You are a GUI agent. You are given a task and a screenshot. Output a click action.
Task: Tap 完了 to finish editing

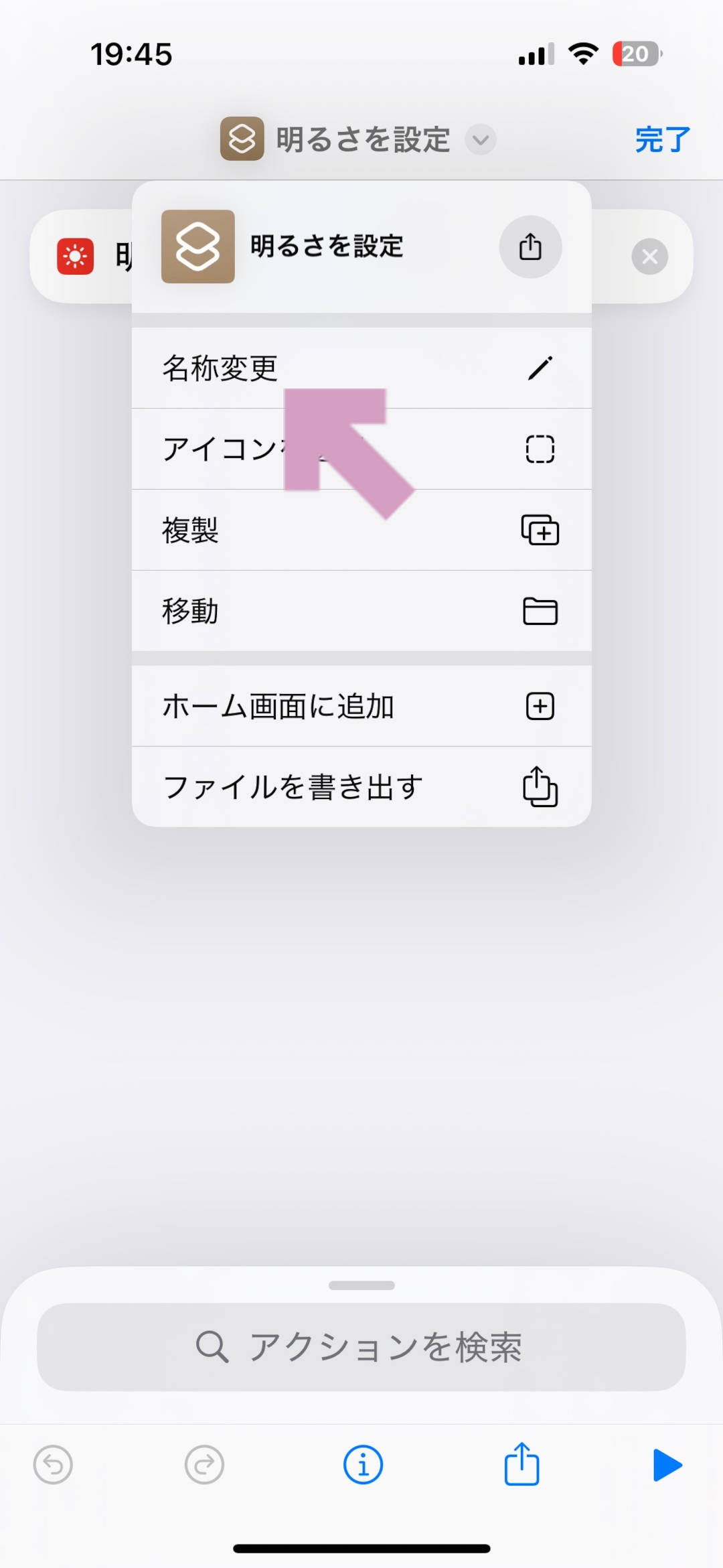click(662, 139)
